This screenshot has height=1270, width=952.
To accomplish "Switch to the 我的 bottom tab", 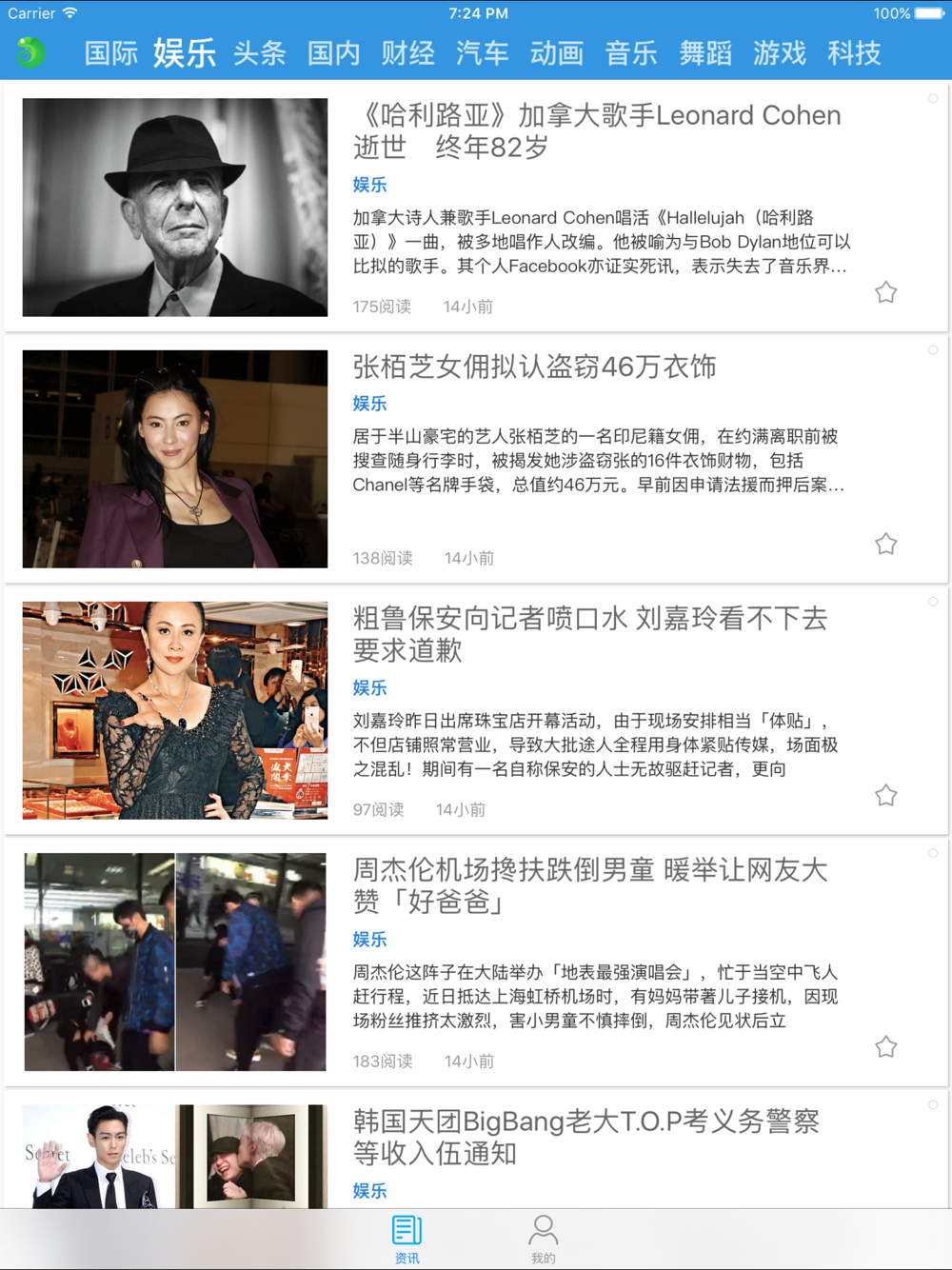I will coord(544,1238).
